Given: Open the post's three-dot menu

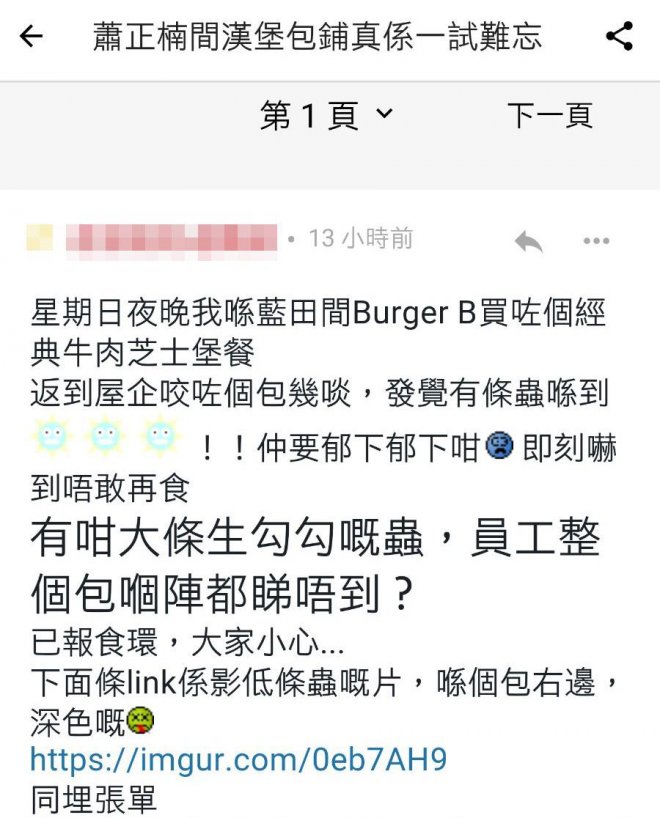Looking at the screenshot, I should pyautogui.click(x=596, y=240).
